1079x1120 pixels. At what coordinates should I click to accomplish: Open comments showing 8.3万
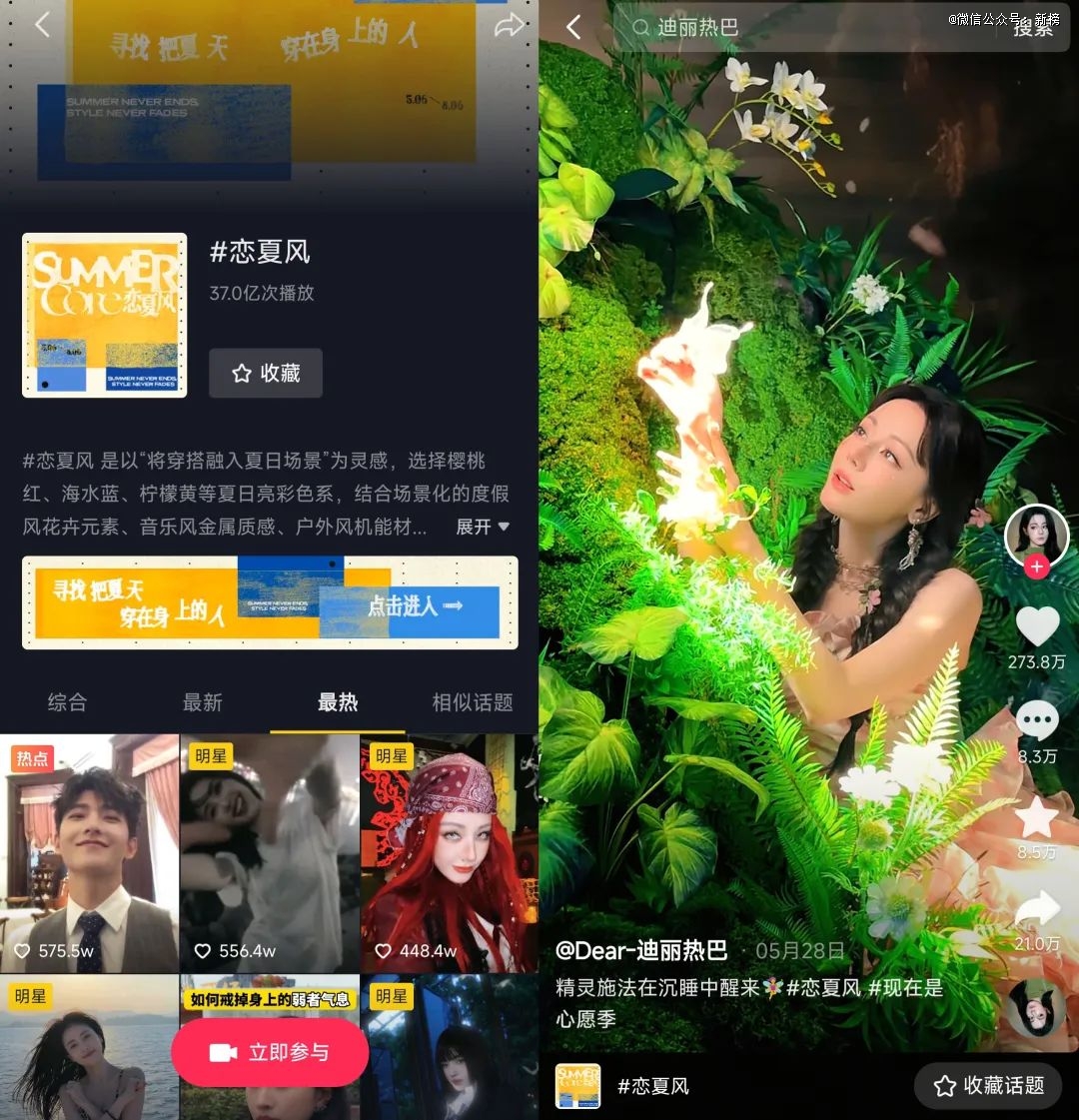[x=1037, y=720]
